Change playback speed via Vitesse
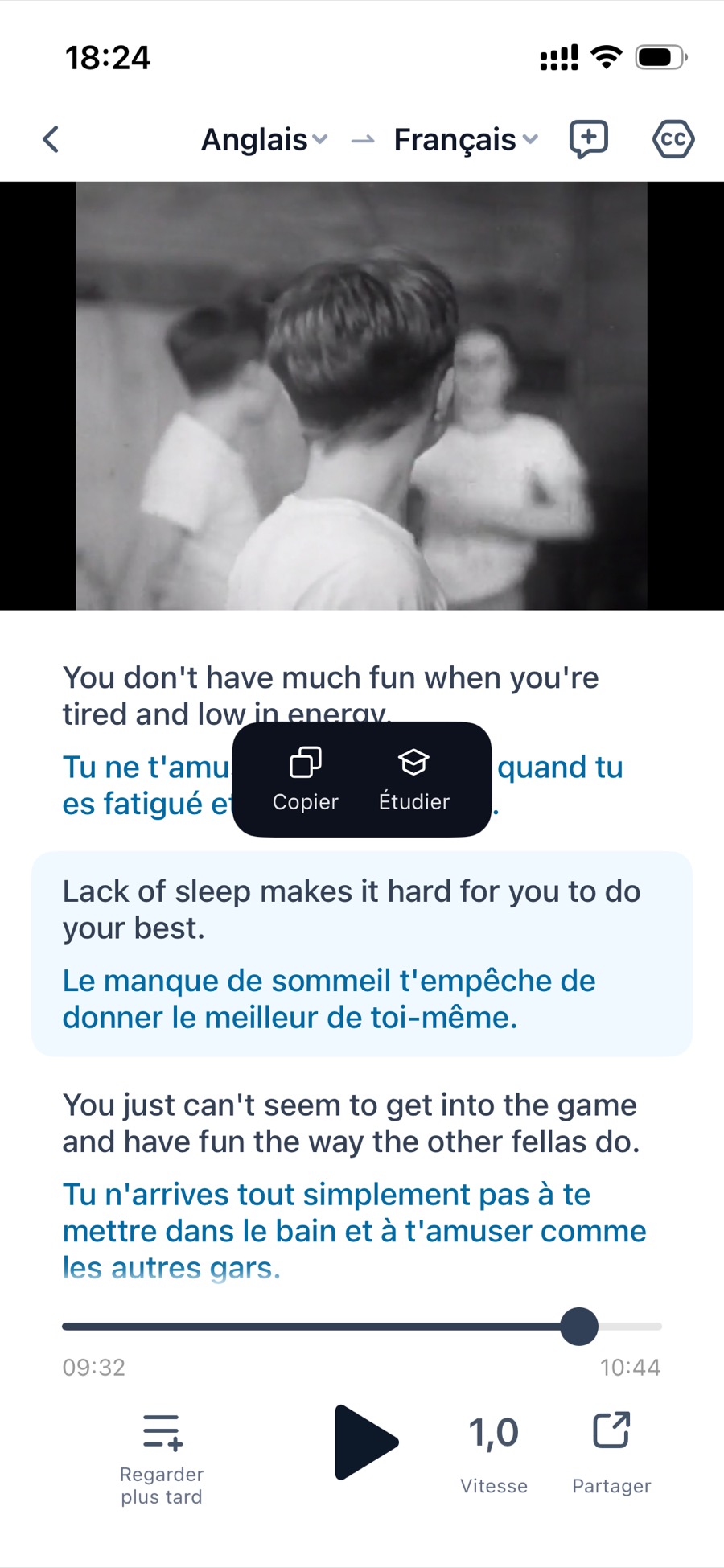The image size is (724, 1568). [493, 1453]
